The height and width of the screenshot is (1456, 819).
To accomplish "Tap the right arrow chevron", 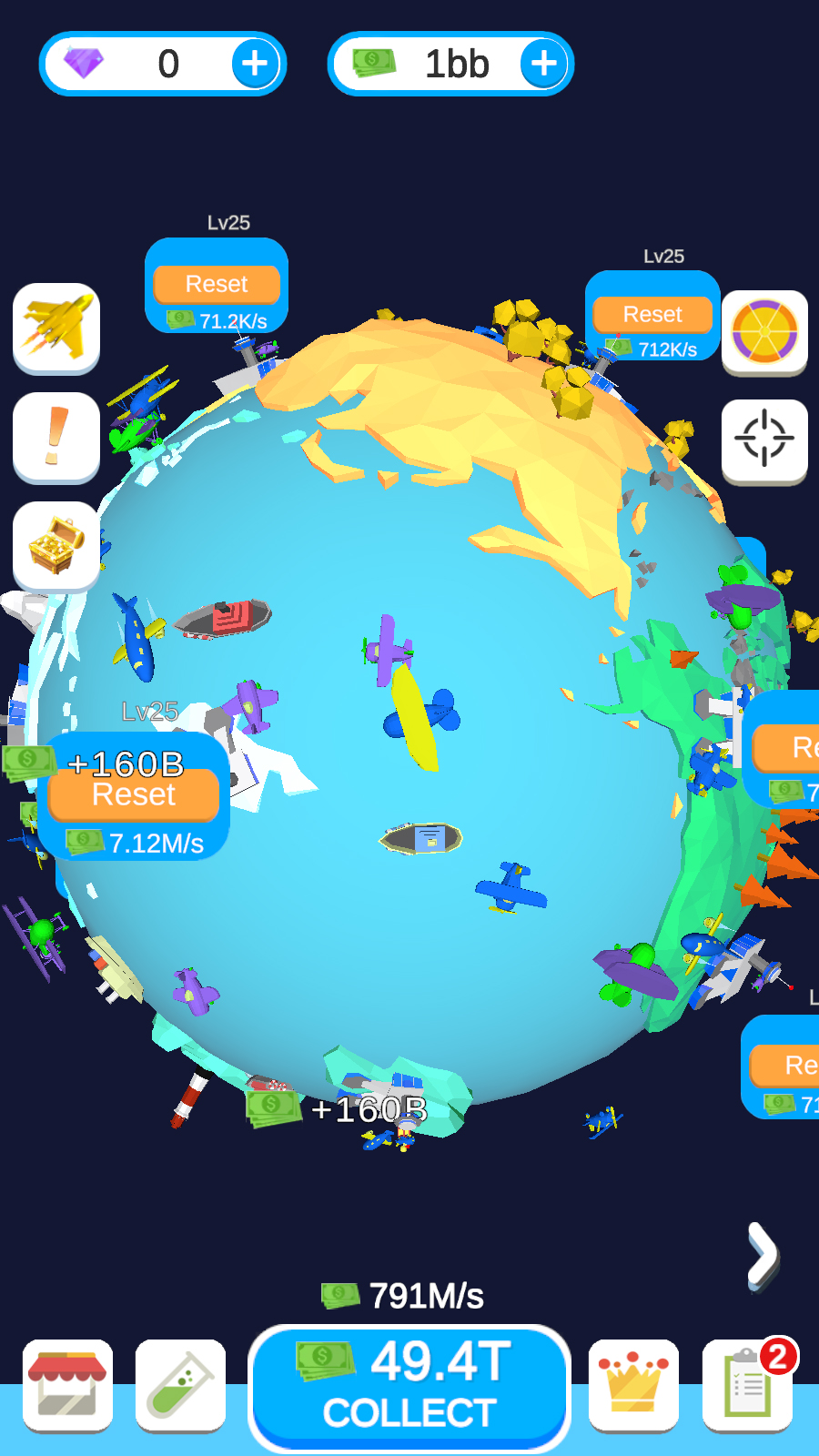I will point(763,1256).
